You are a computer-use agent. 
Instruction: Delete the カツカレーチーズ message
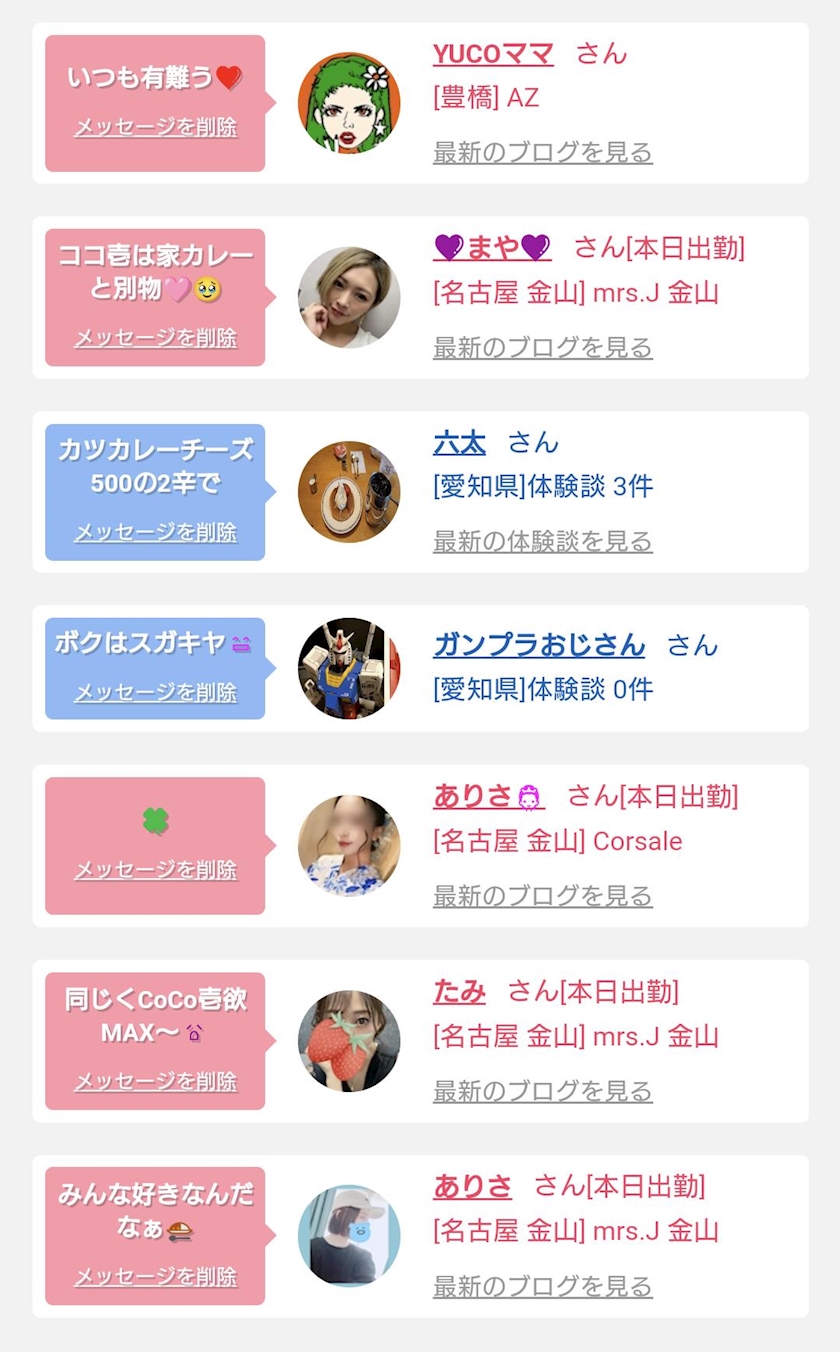pos(155,532)
